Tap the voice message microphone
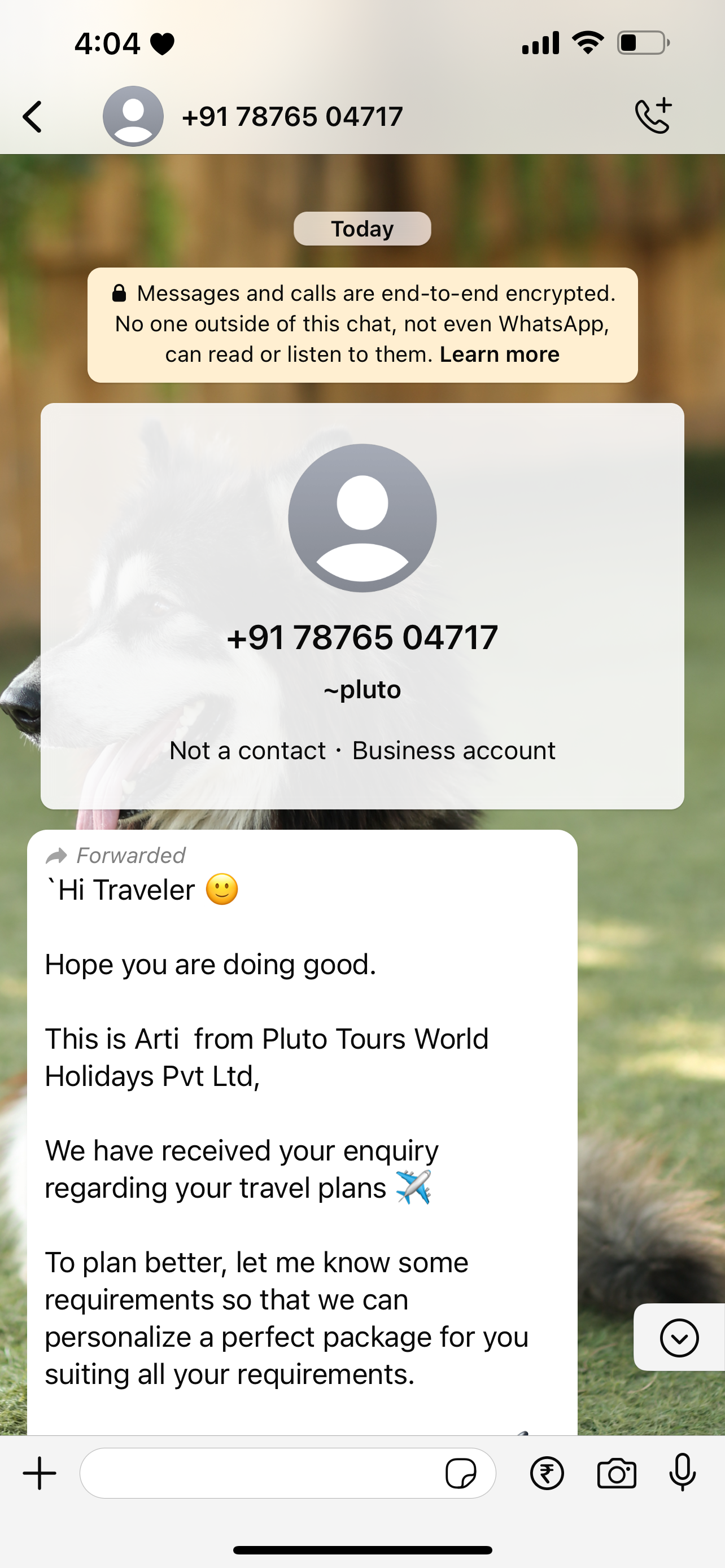The image size is (725, 1568). pos(683,1473)
